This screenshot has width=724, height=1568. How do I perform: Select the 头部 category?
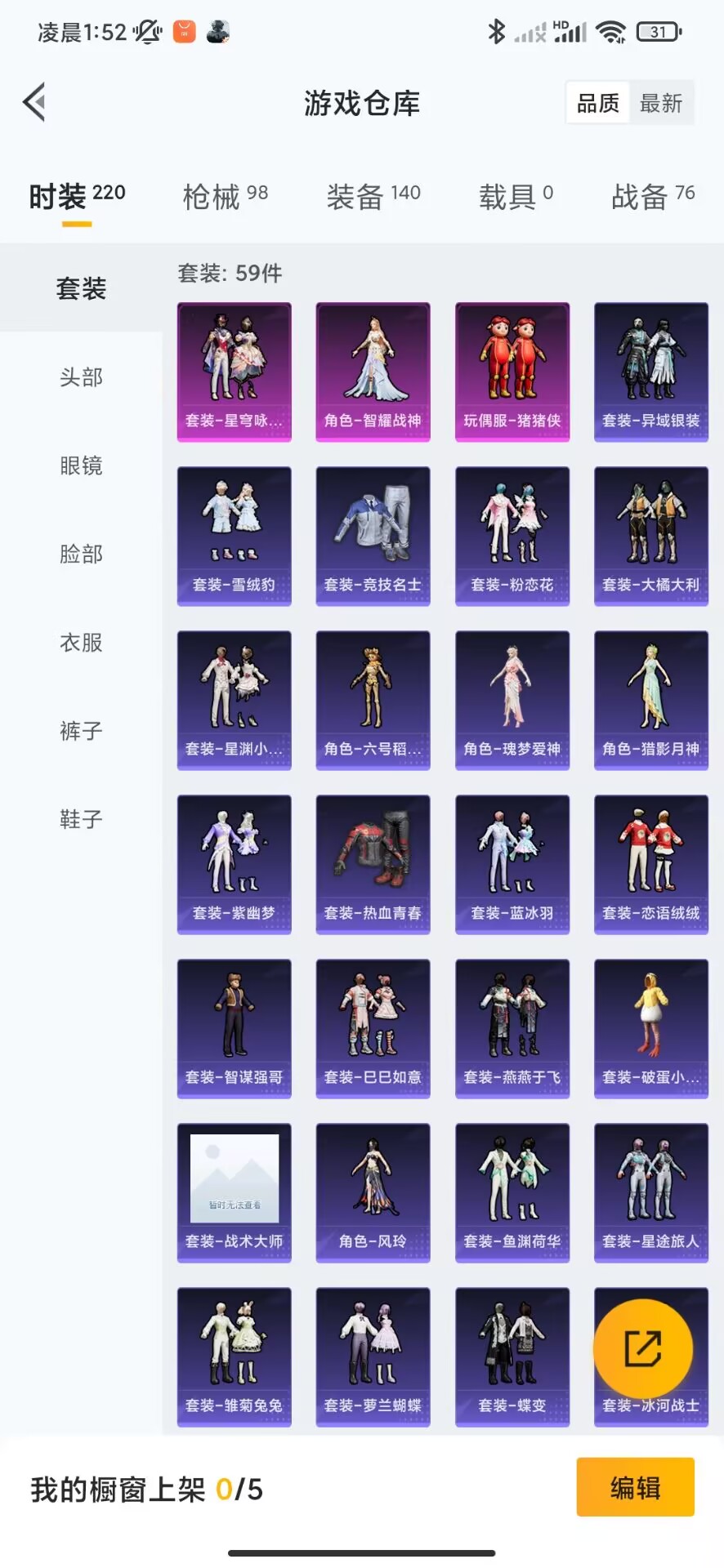[x=81, y=377]
